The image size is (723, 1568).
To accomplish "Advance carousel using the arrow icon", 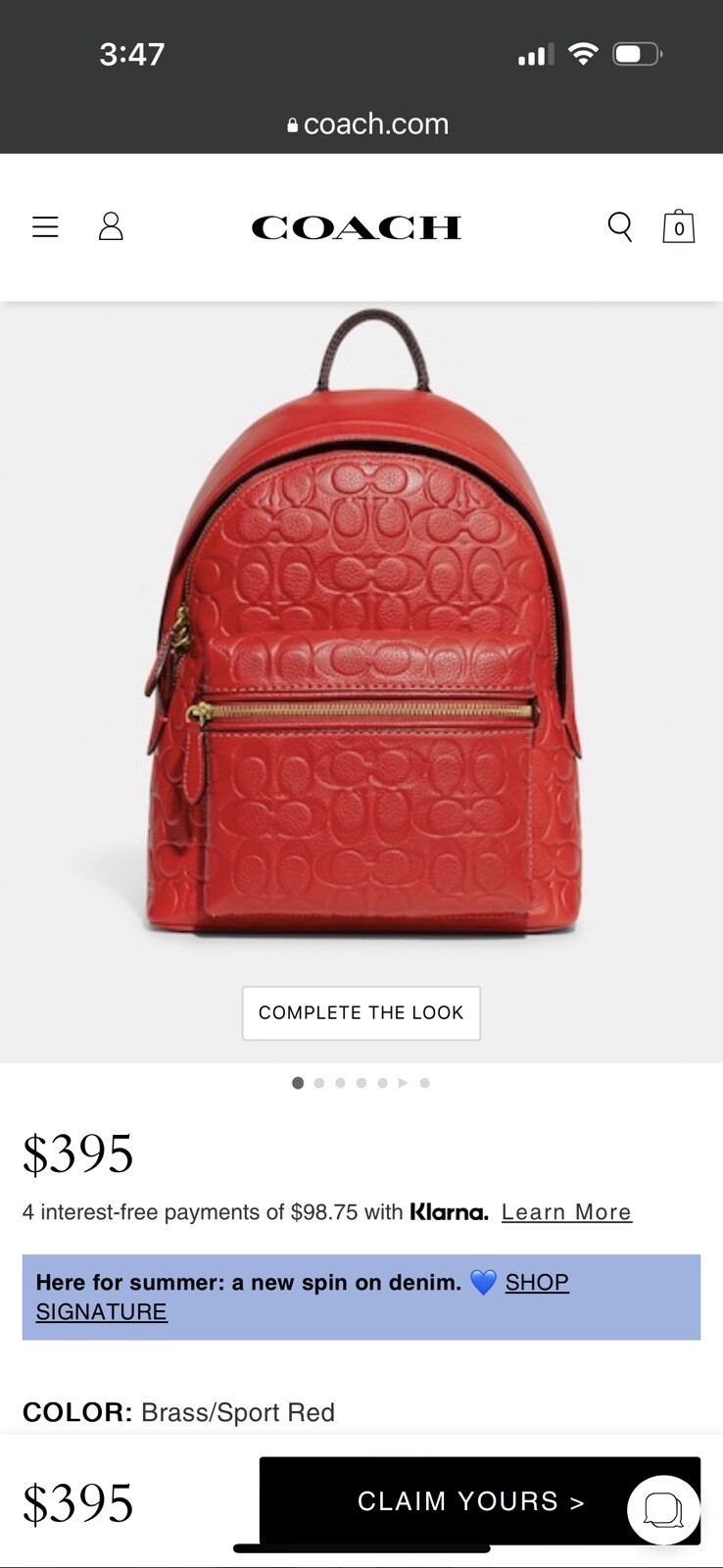I will tap(404, 1083).
